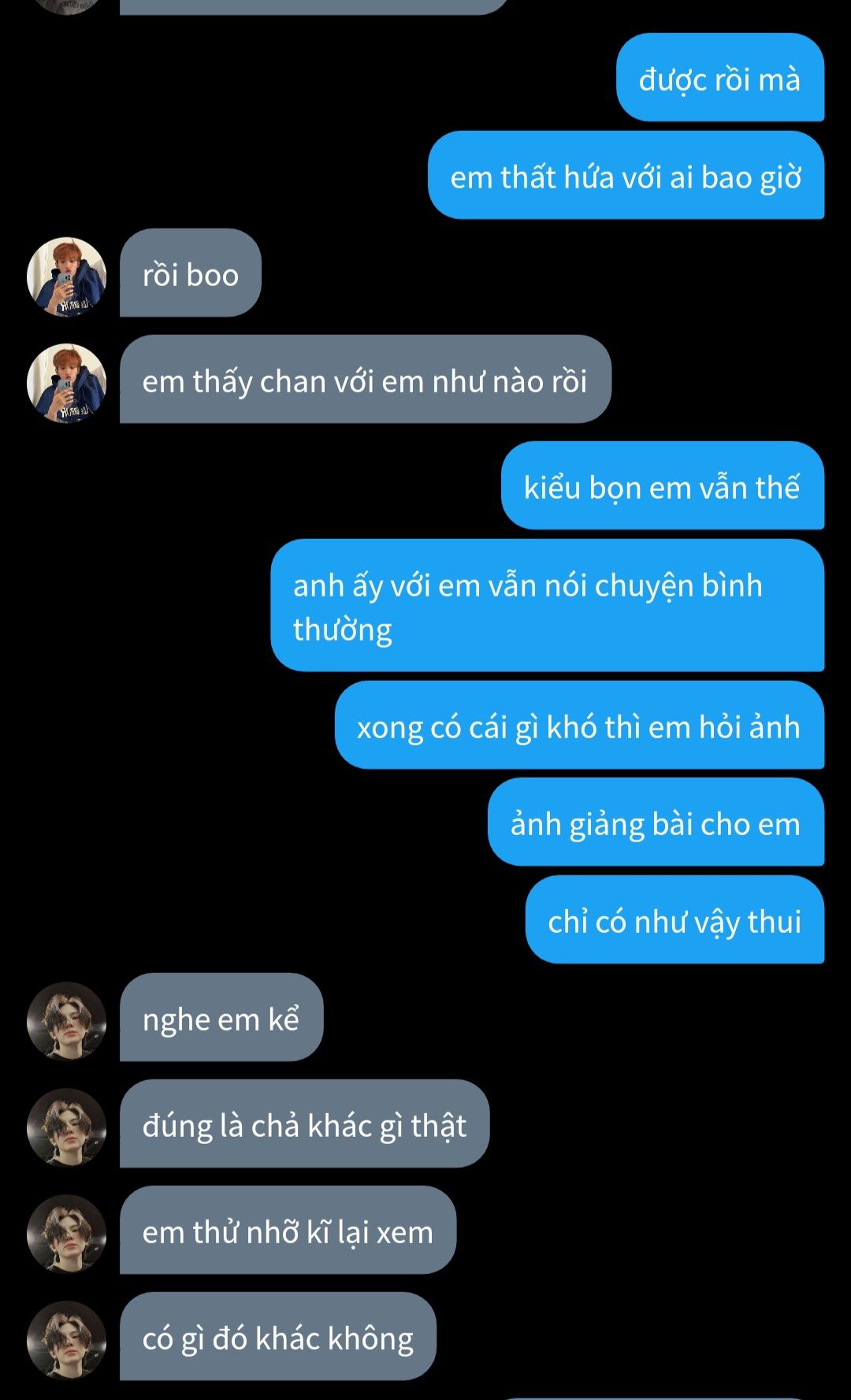Image resolution: width=851 pixels, height=1400 pixels.
Task: Tap the avatar beside "đúng là chả khác gì thật"
Action: click(x=67, y=1127)
